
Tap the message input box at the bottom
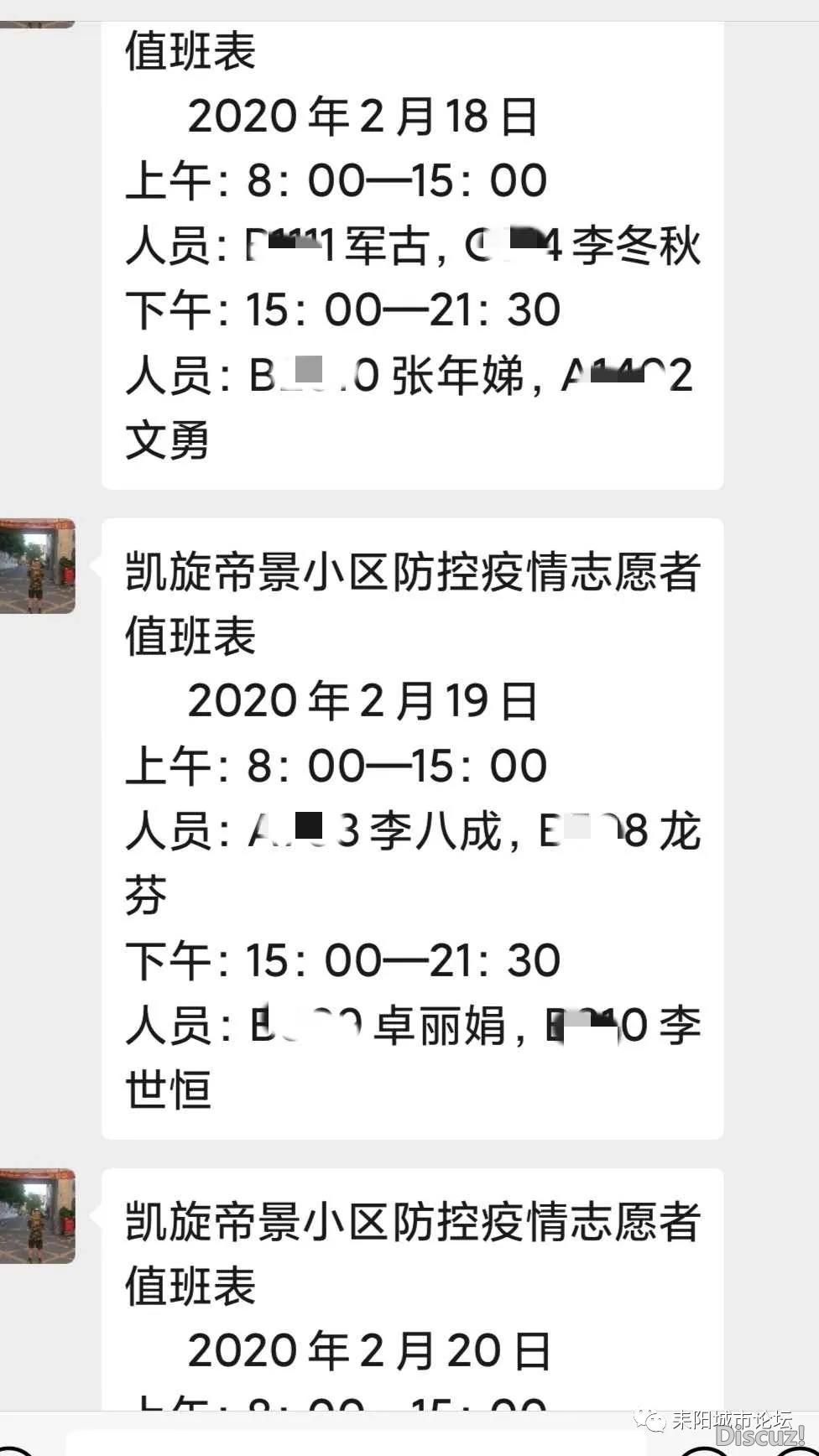pos(357,1443)
